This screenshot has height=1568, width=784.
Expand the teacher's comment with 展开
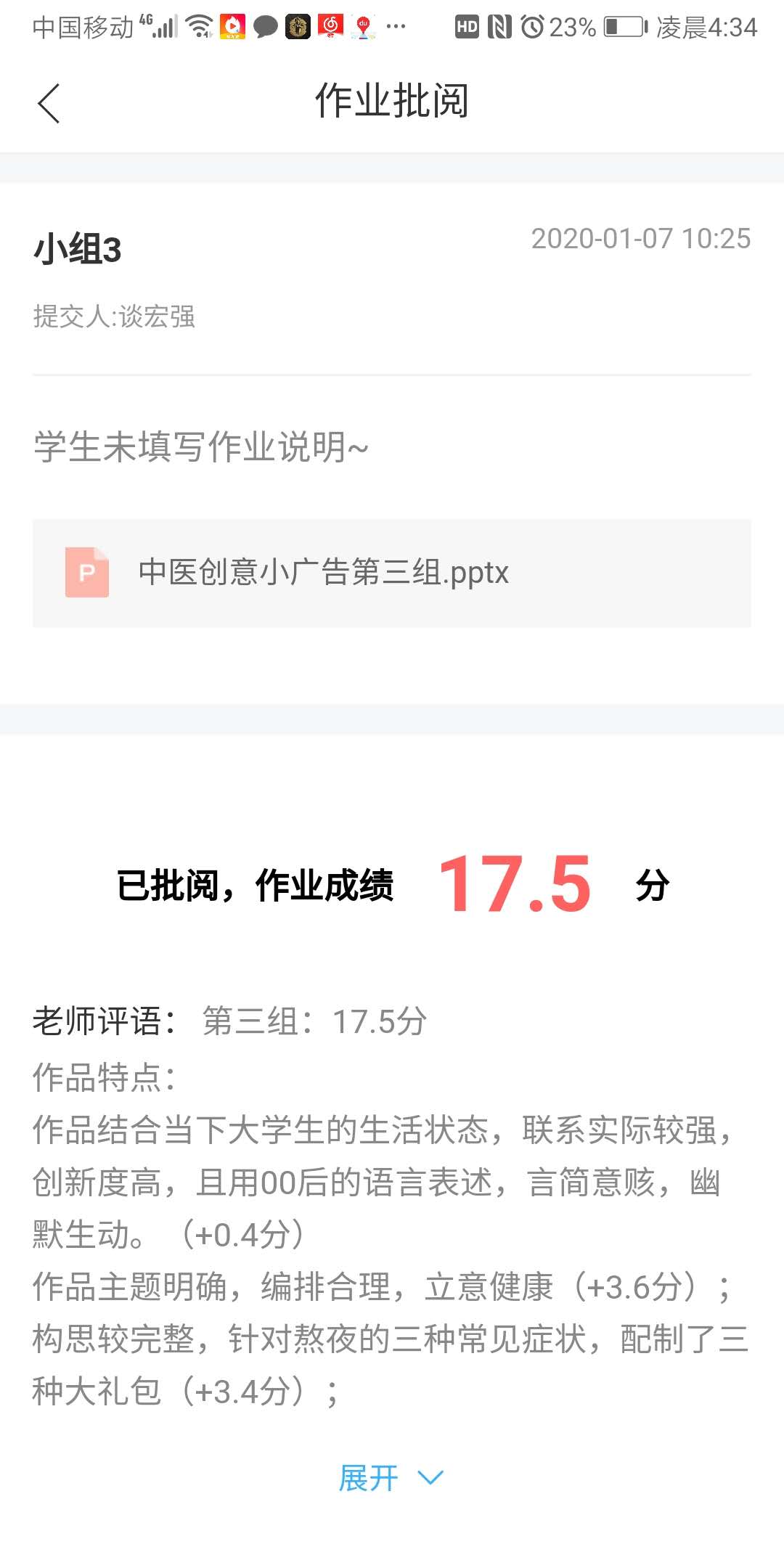391,1478
